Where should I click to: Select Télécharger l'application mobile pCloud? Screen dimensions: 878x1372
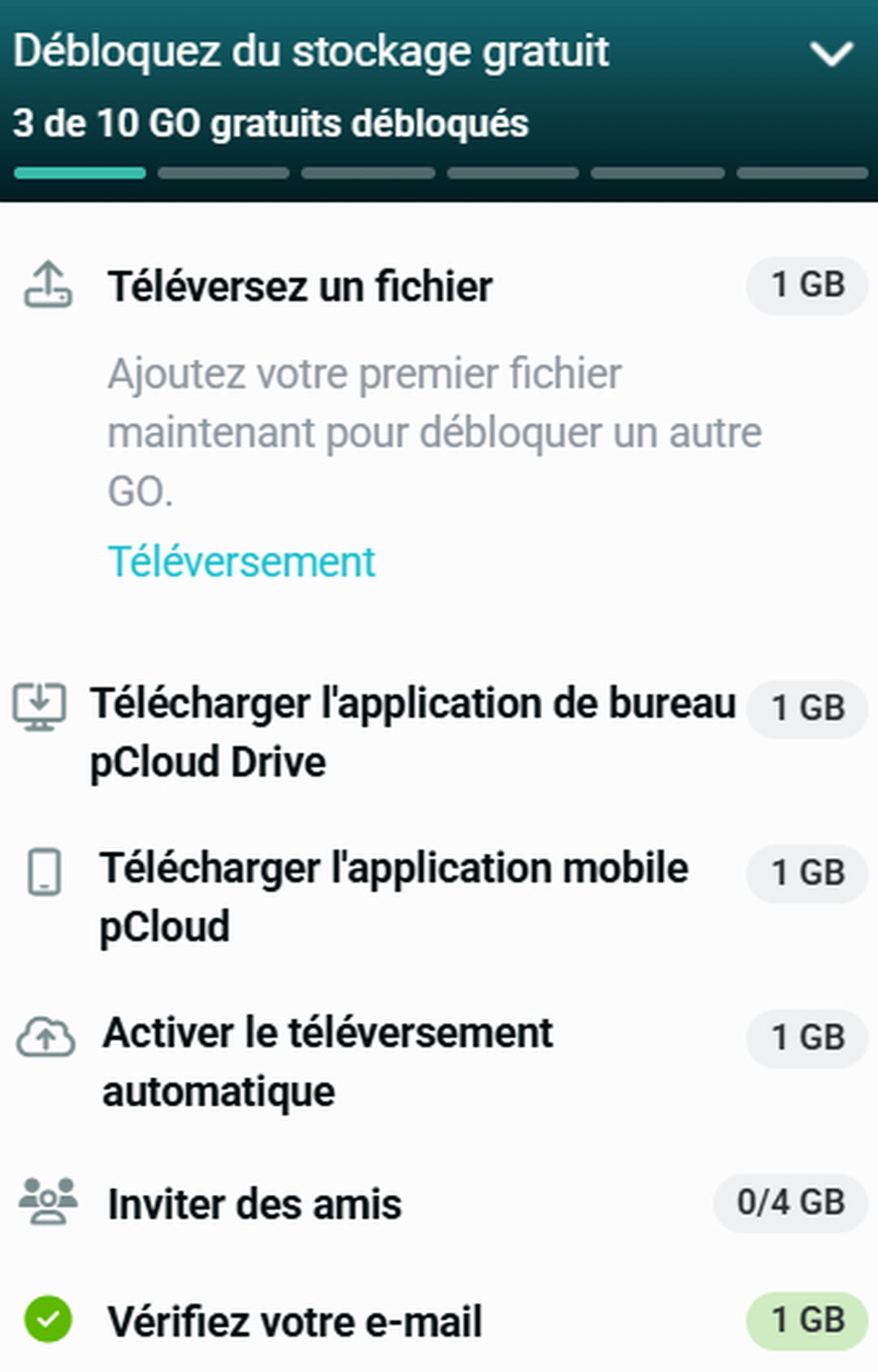(393, 897)
